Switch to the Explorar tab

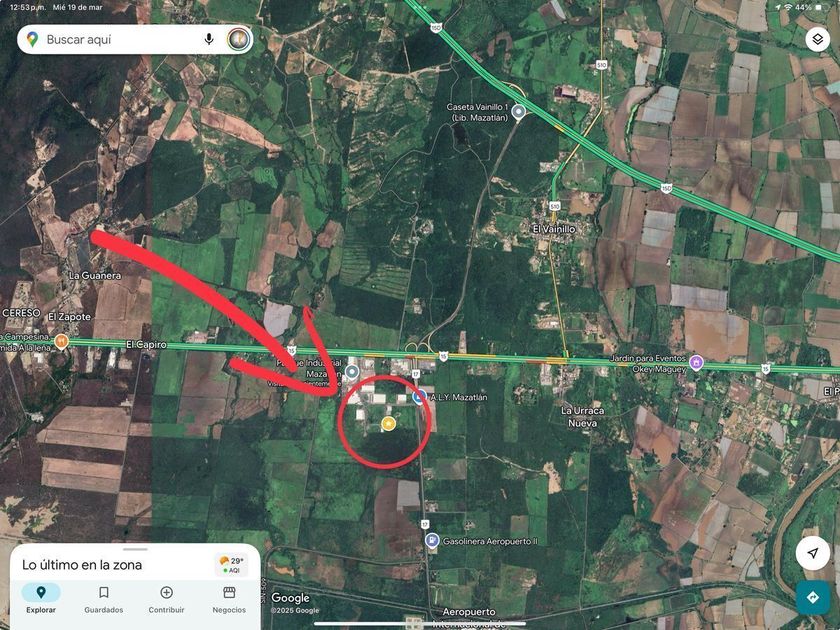pos(41,599)
